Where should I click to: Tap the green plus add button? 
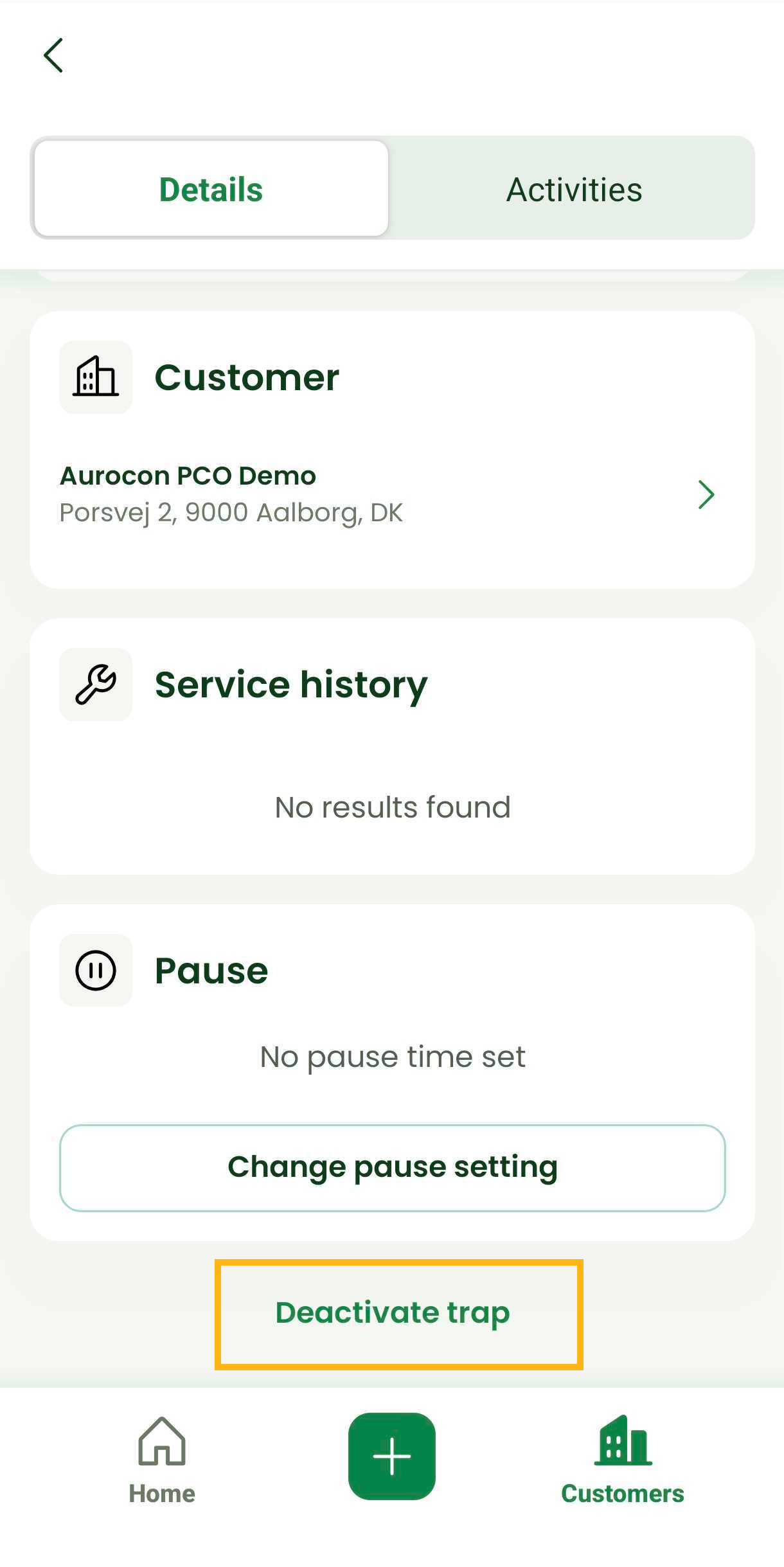pos(392,1456)
